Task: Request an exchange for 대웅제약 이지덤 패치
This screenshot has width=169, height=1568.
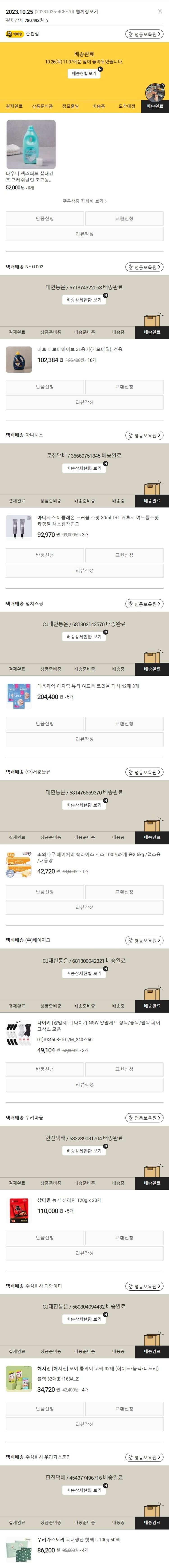Action: [124, 724]
